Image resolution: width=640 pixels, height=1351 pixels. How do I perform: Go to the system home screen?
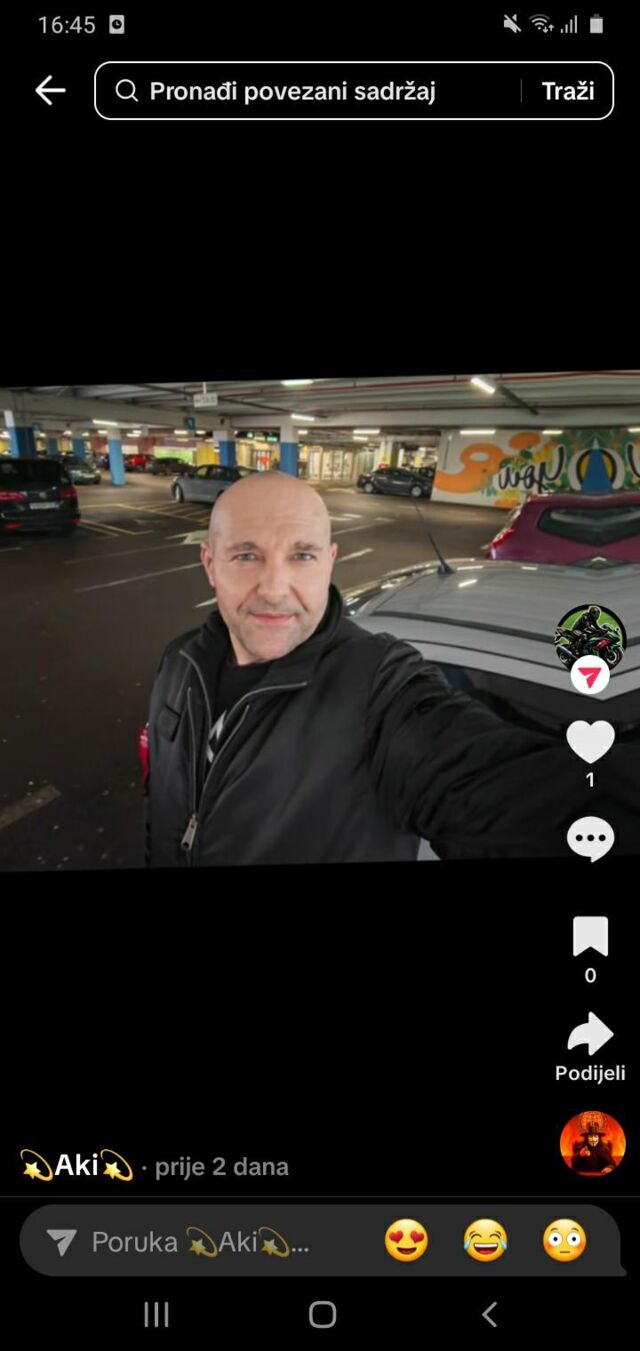coord(322,1315)
